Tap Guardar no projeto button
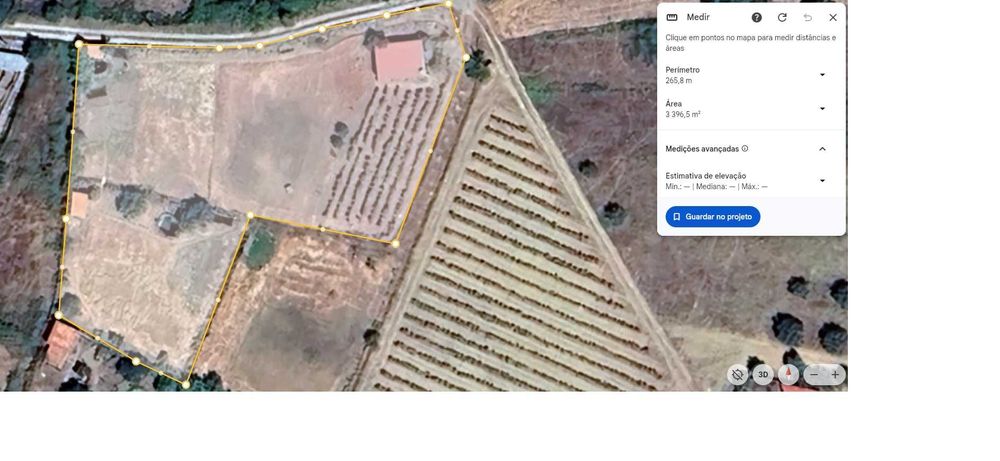The height and width of the screenshot is (461, 1000). (713, 217)
